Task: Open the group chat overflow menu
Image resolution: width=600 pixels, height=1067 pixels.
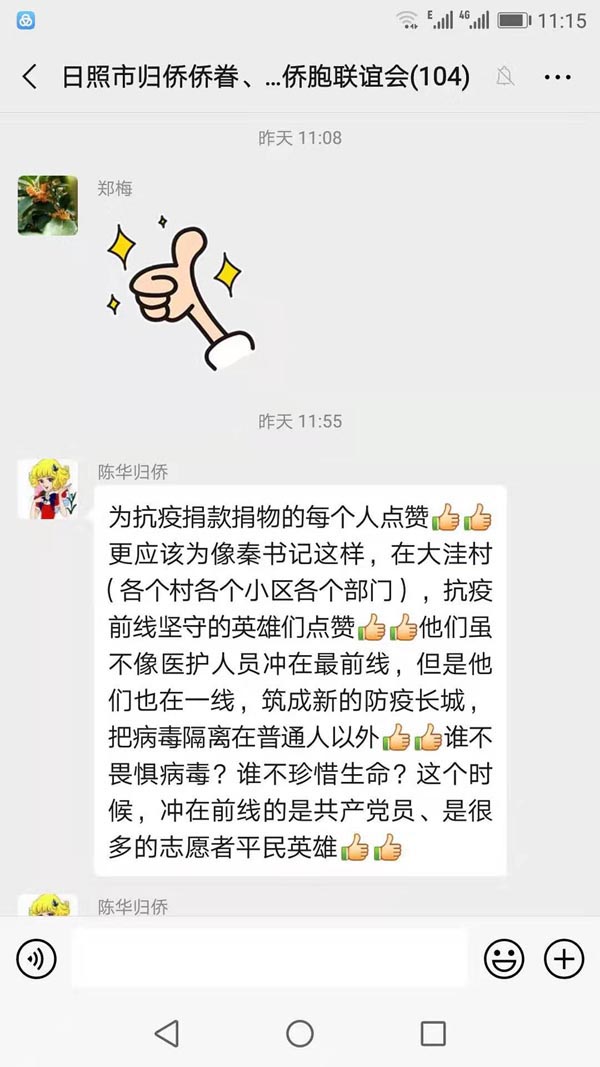Action: [557, 77]
